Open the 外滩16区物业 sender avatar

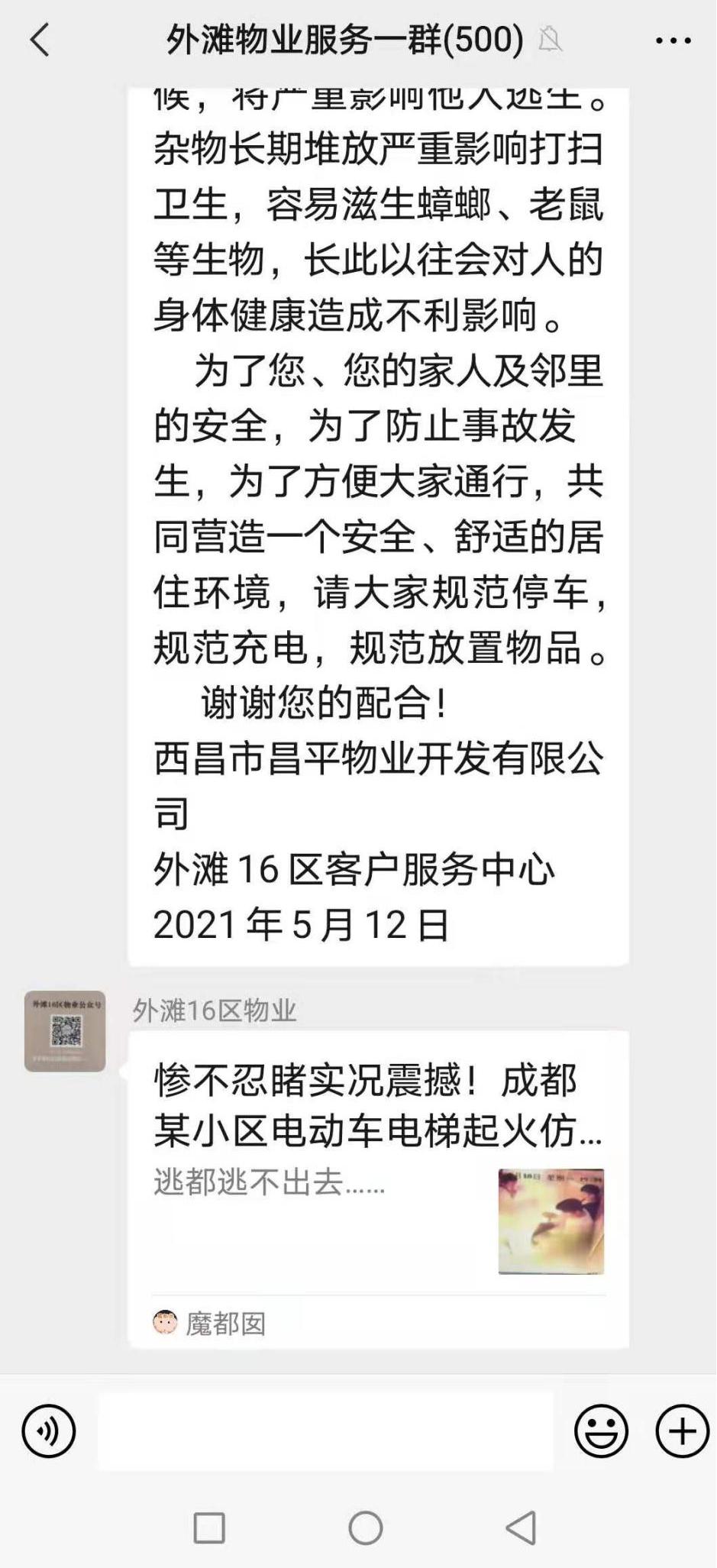[x=65, y=1031]
